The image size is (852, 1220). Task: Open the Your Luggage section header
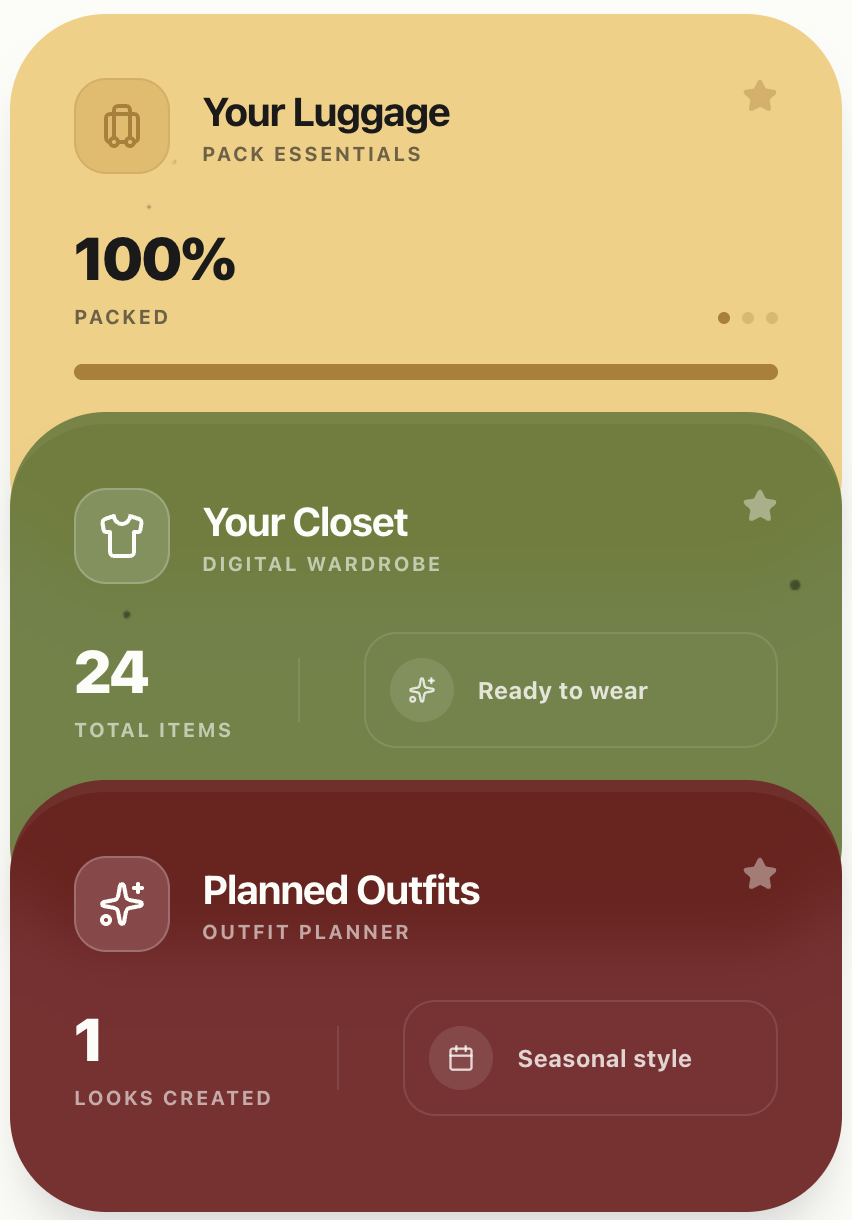click(326, 113)
